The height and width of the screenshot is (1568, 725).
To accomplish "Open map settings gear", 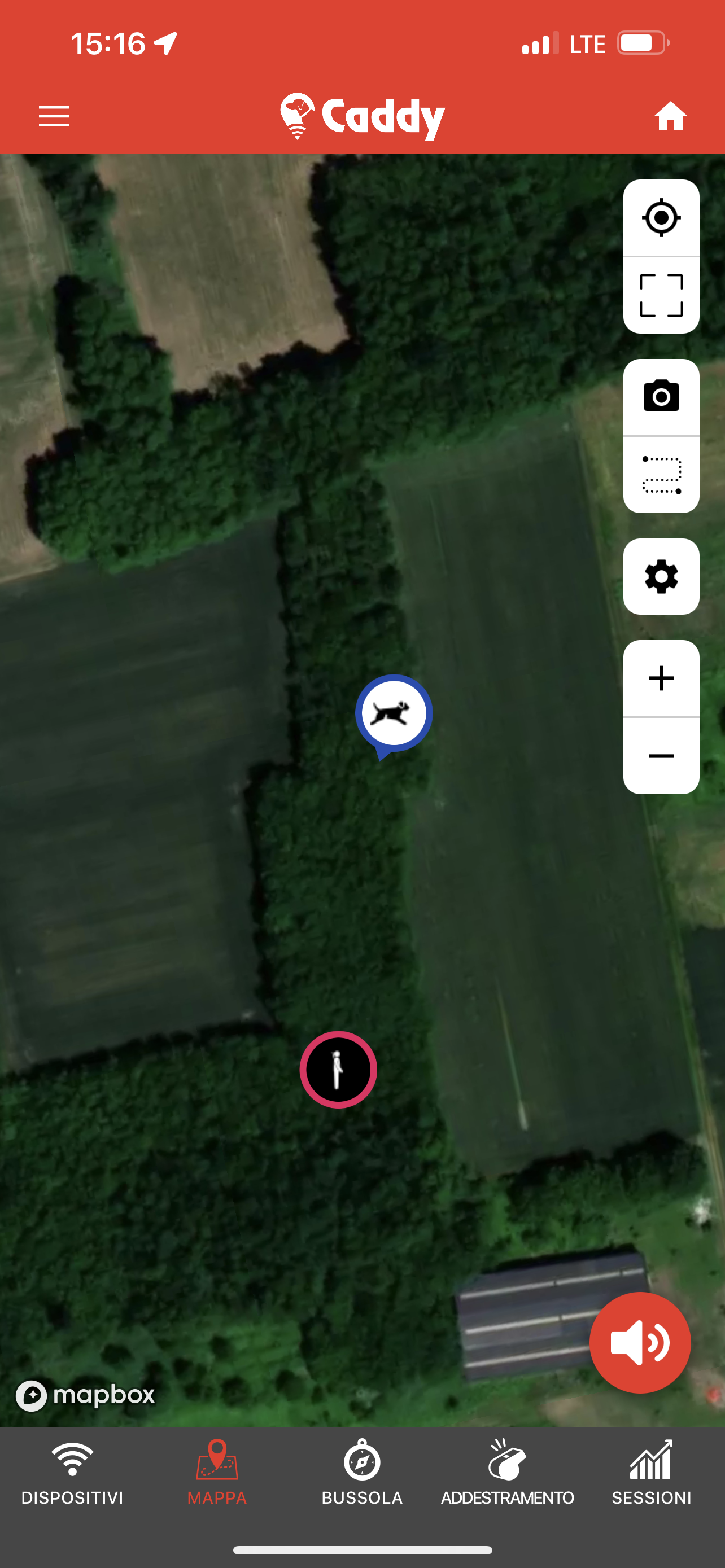I will pyautogui.click(x=661, y=576).
